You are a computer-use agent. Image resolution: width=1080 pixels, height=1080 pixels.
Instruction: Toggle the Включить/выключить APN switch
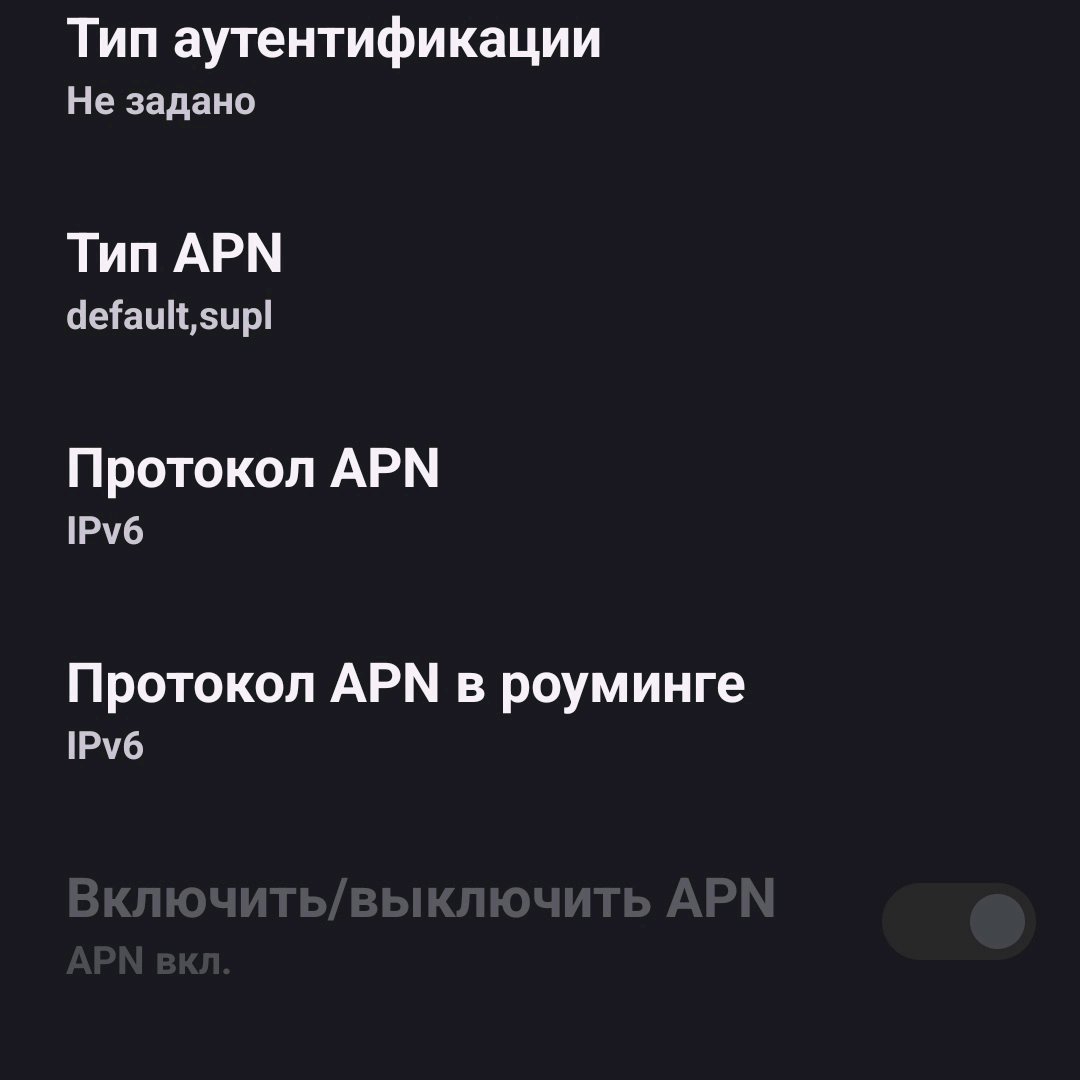(x=957, y=921)
